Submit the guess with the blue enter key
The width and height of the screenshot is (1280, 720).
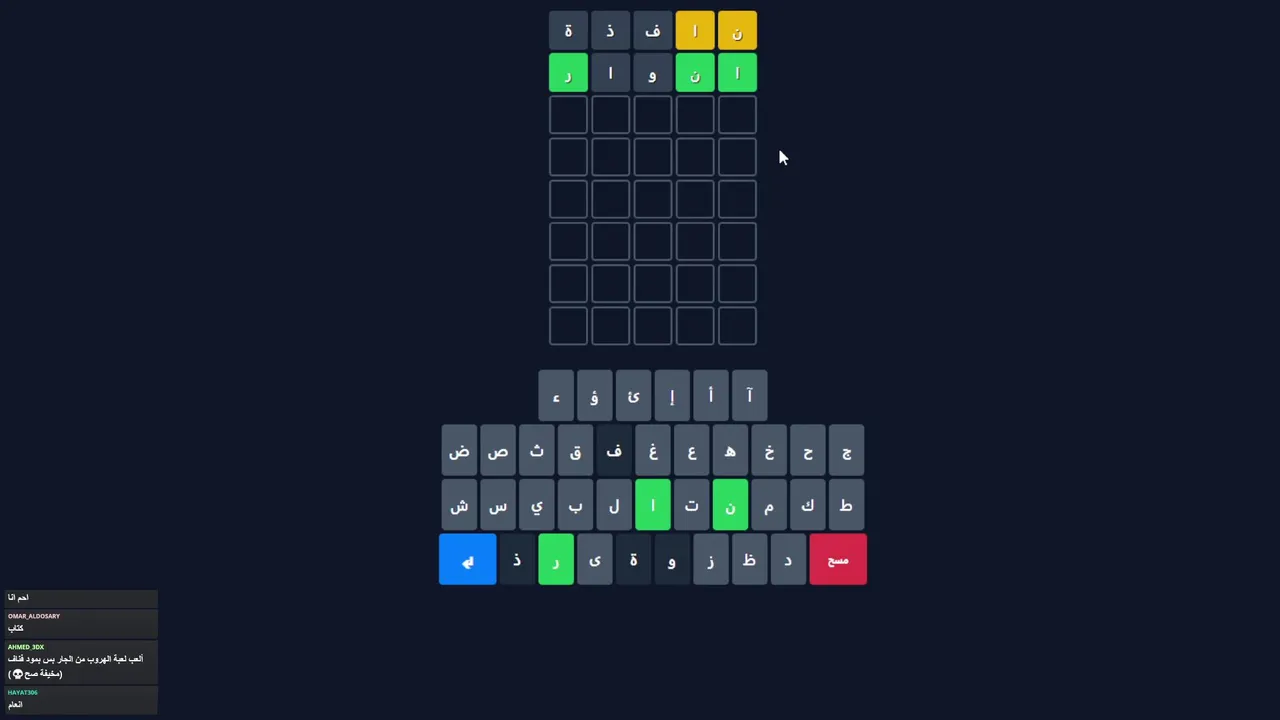pos(467,560)
